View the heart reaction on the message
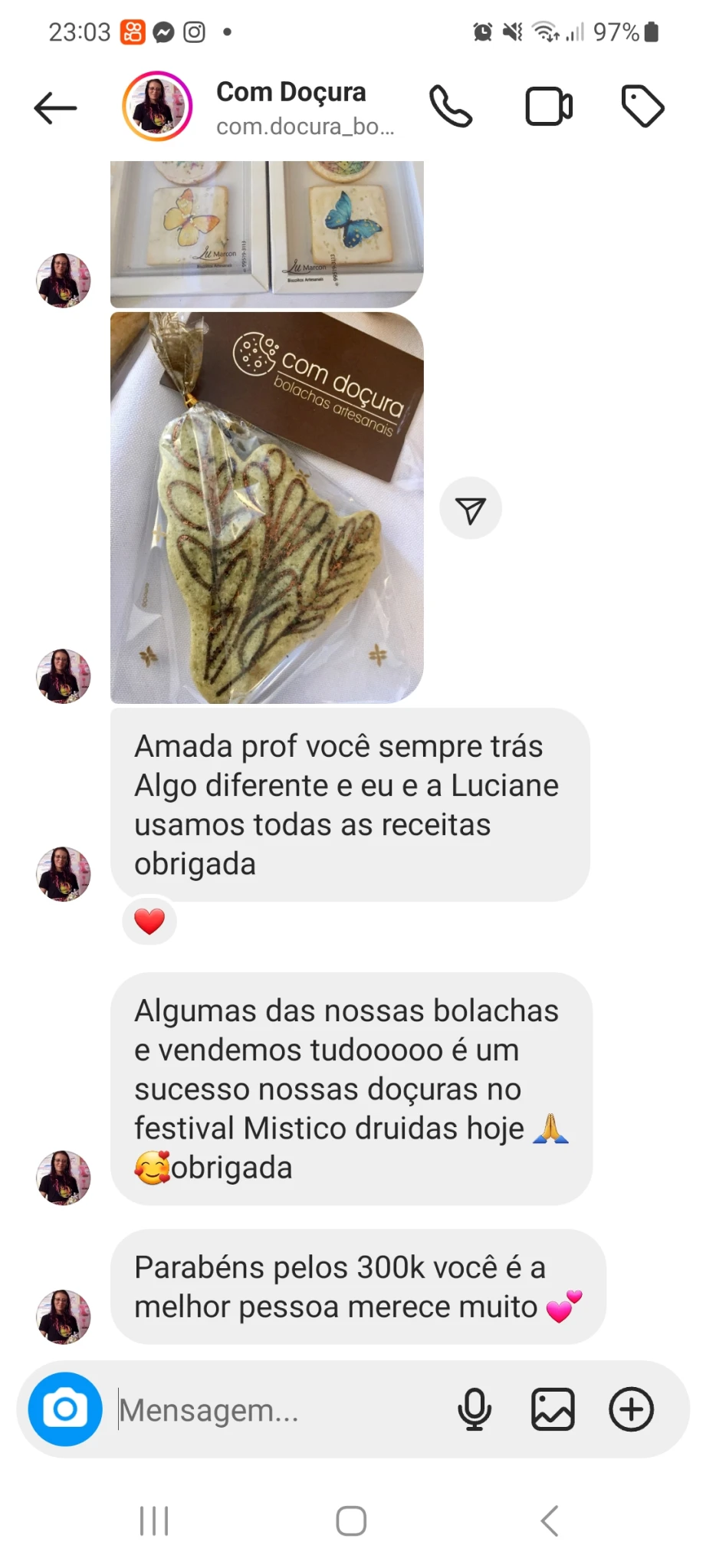 pyautogui.click(x=149, y=921)
